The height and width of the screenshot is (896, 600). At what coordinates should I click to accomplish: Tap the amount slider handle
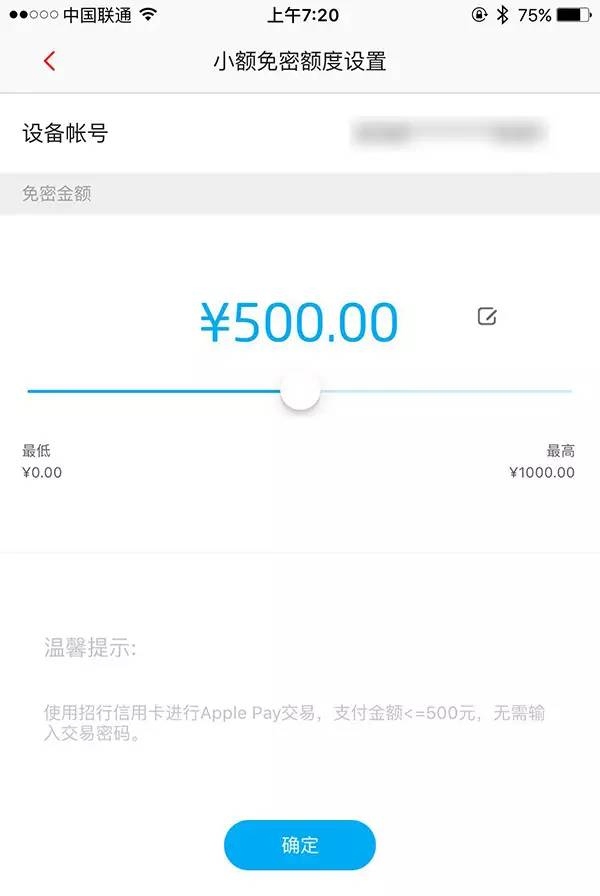(x=300, y=390)
